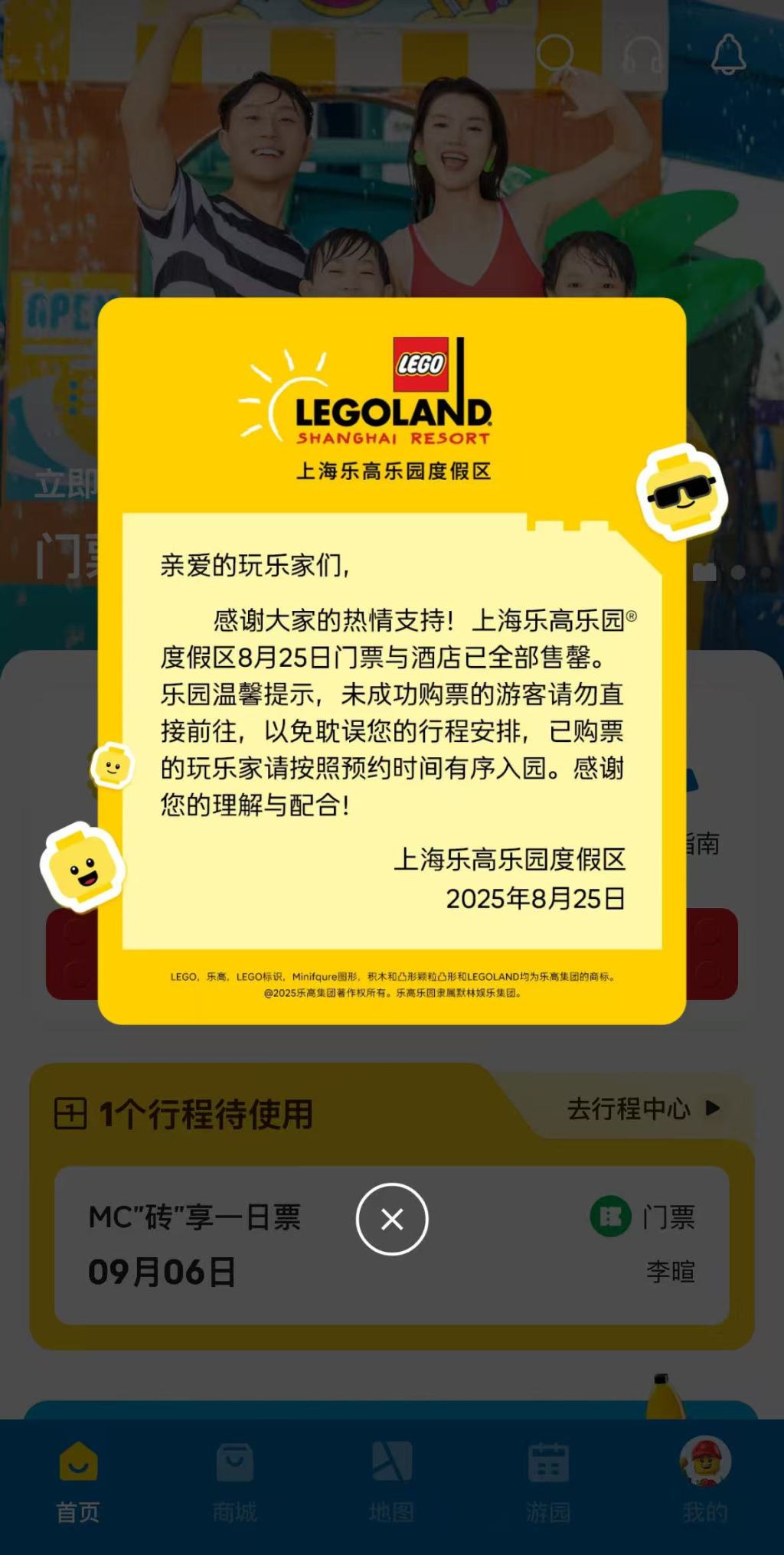
Task: Close the sold-out notice popup
Action: click(391, 1218)
